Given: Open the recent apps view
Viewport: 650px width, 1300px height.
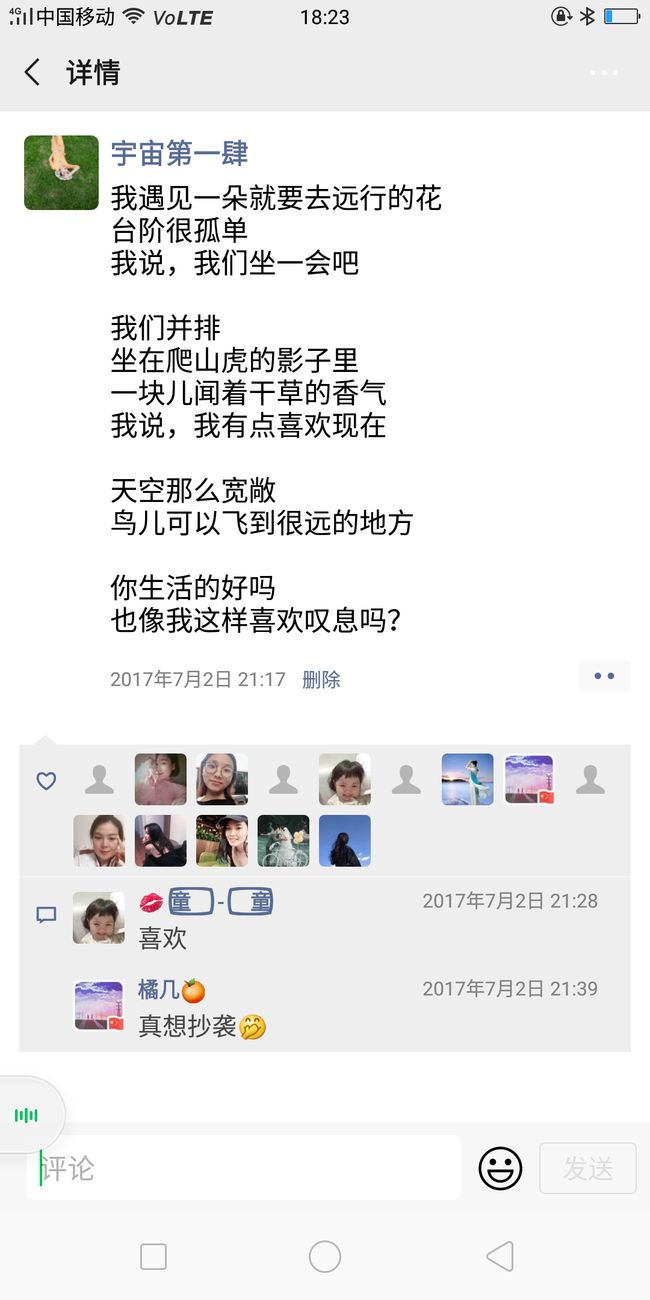Looking at the screenshot, I should (153, 1257).
